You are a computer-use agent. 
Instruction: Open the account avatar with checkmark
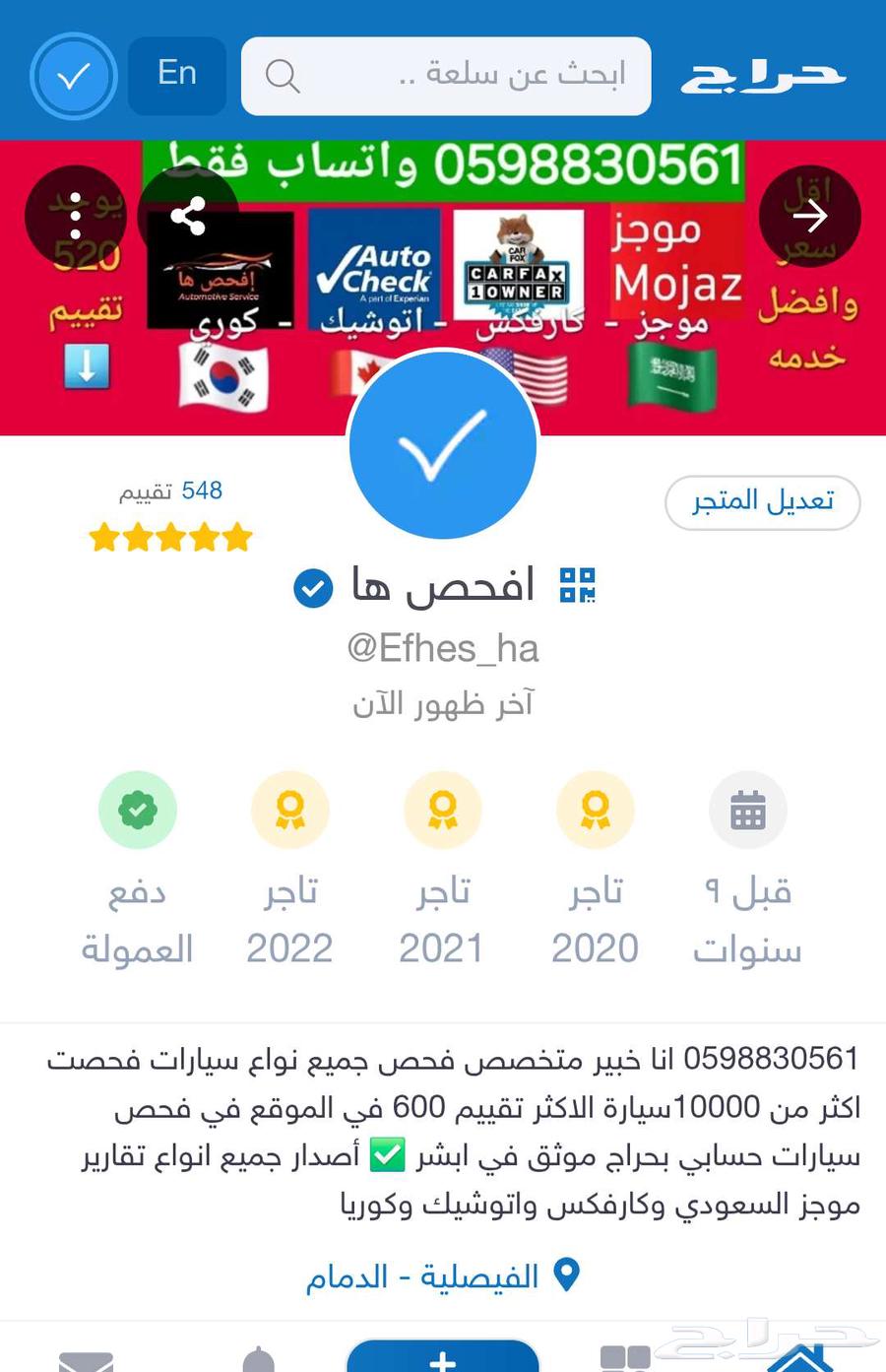pos(74,76)
